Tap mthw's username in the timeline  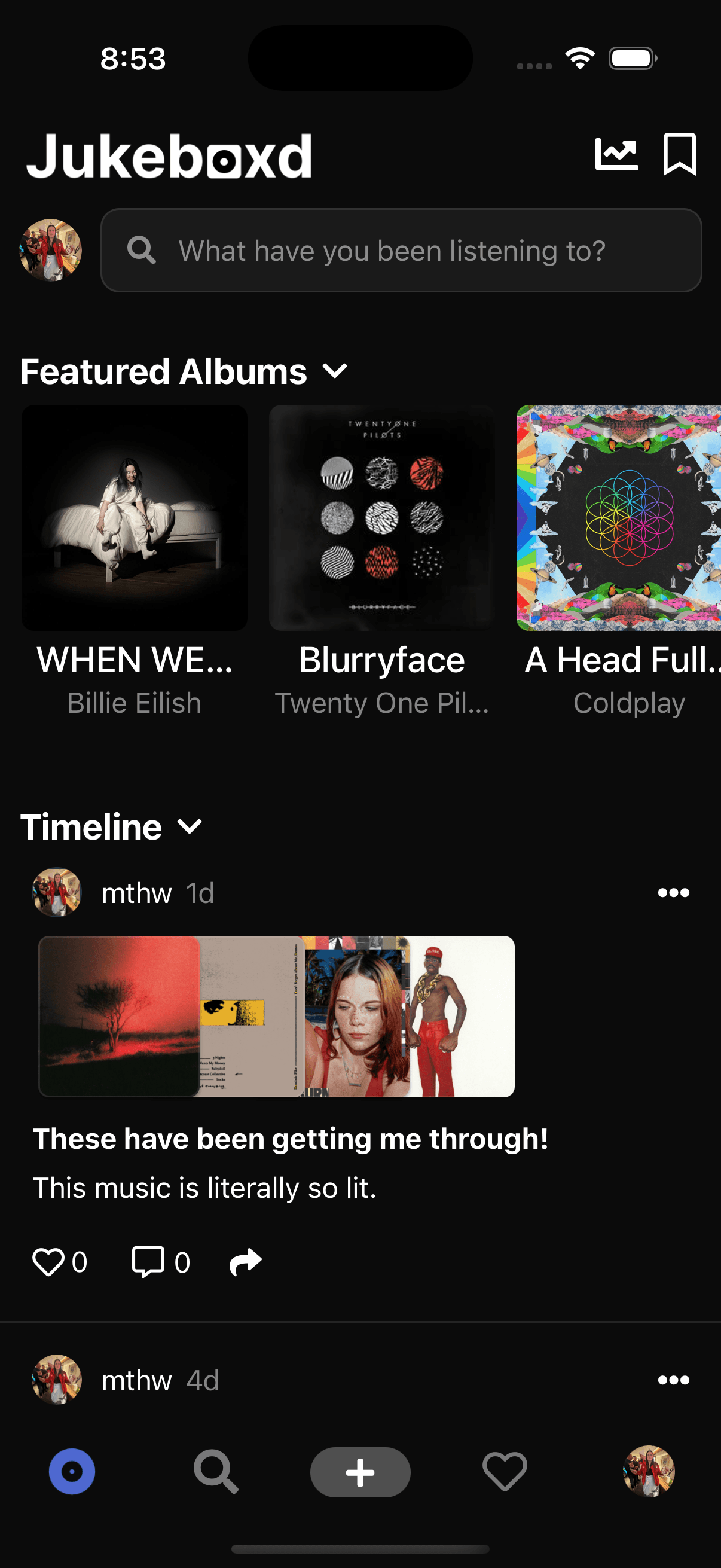[x=137, y=892]
